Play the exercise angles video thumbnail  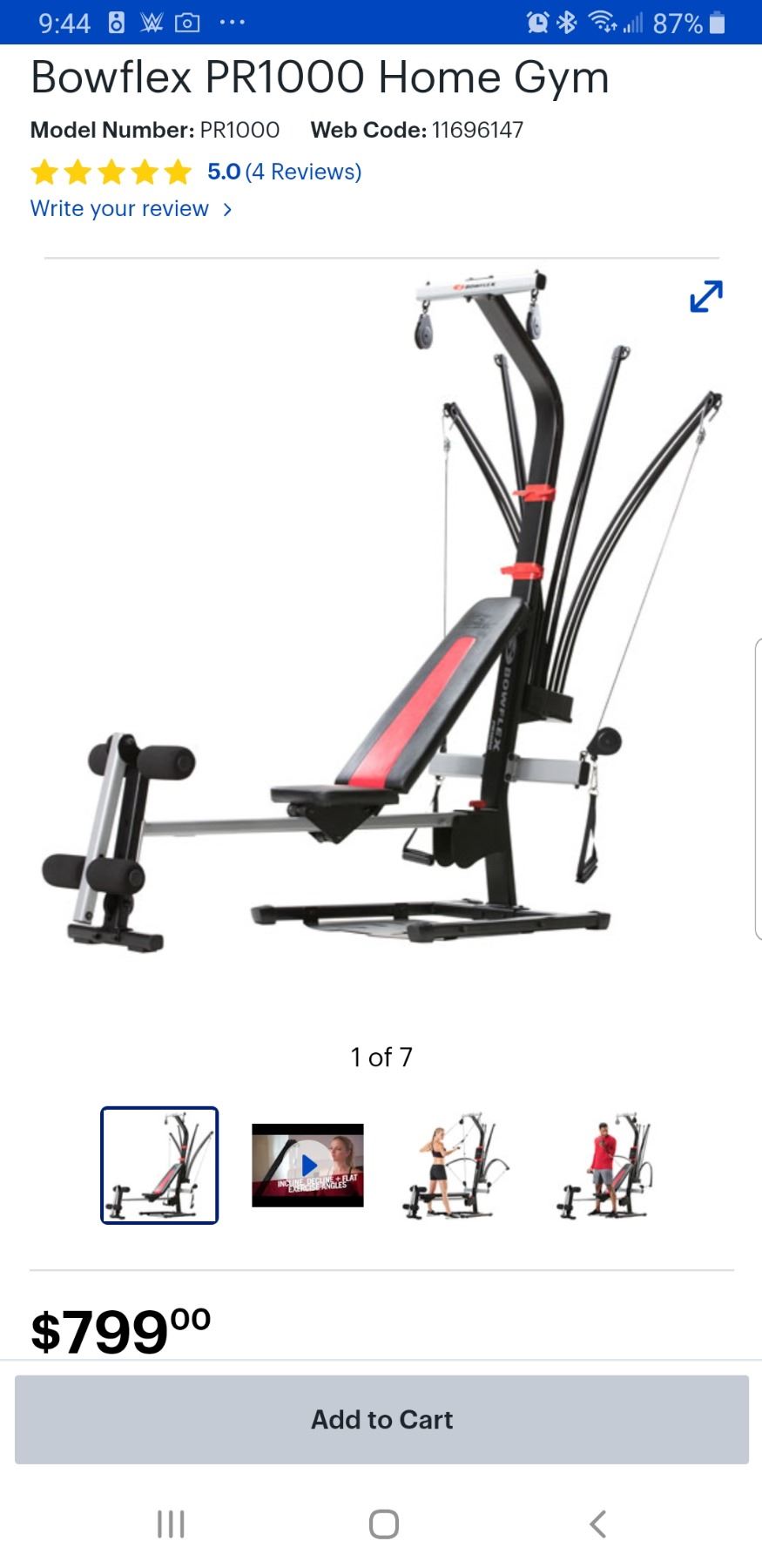(x=307, y=1165)
